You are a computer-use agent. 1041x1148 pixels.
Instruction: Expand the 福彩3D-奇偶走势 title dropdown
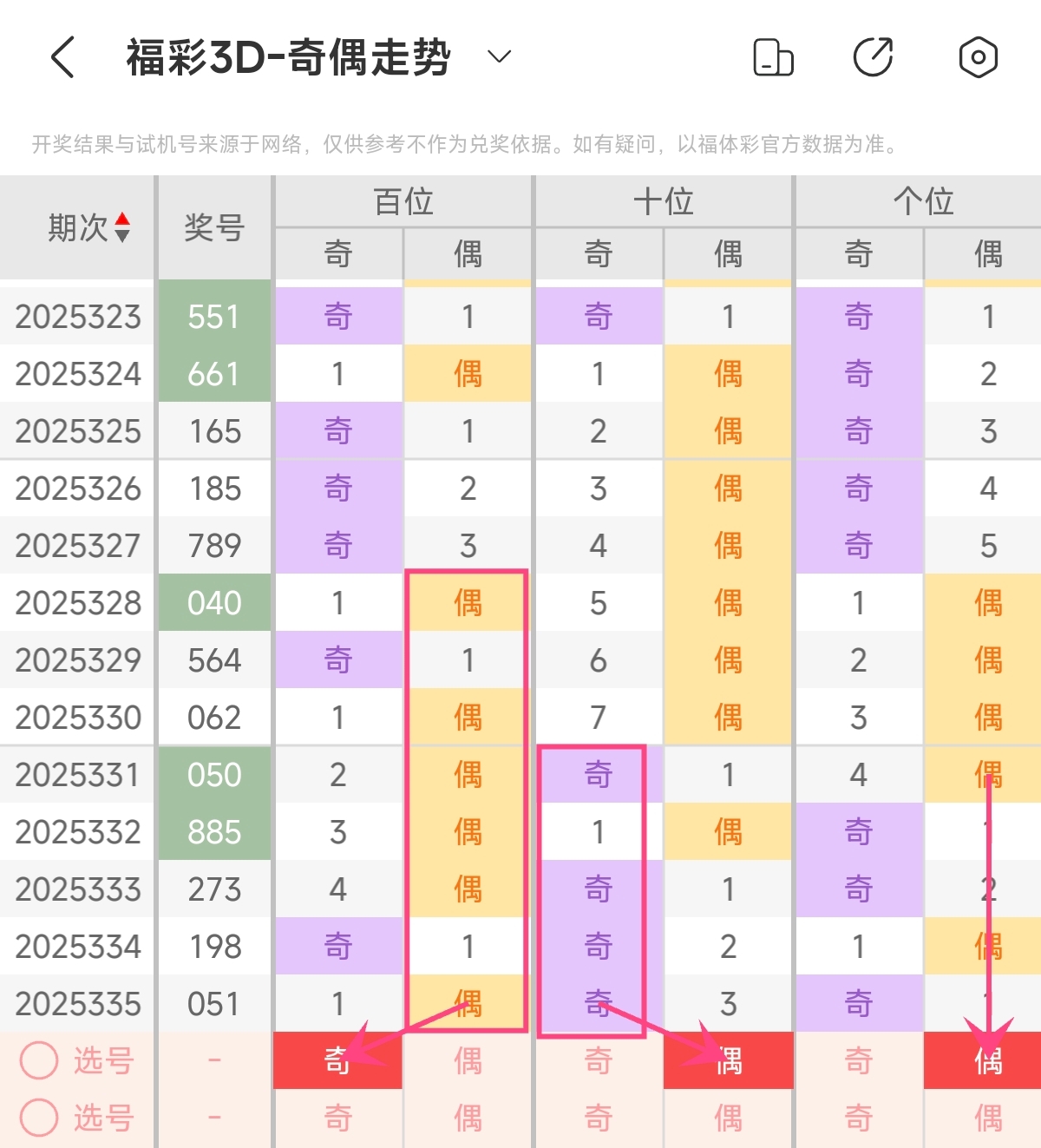(499, 57)
